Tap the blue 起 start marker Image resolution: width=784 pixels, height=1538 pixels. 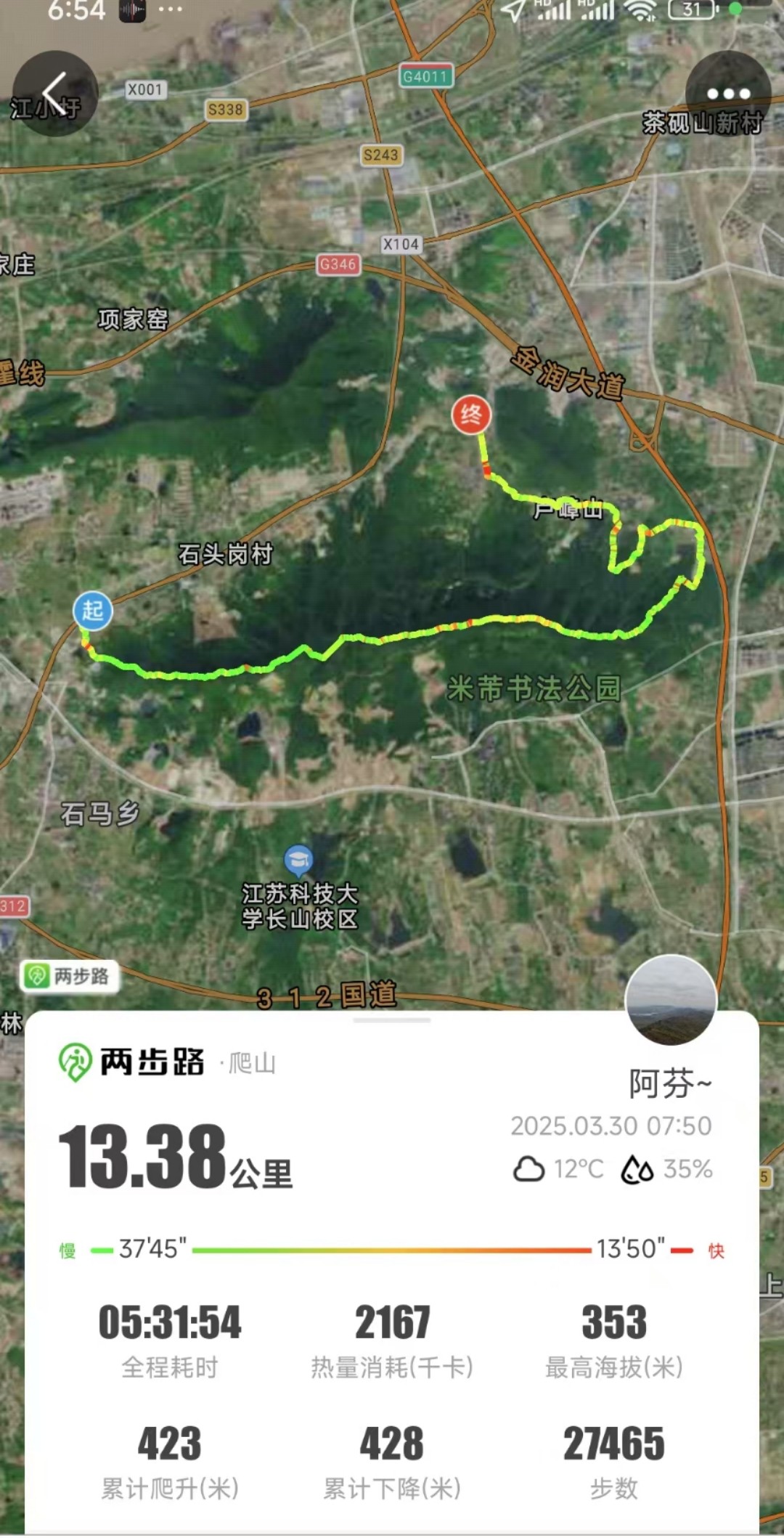pyautogui.click(x=93, y=611)
